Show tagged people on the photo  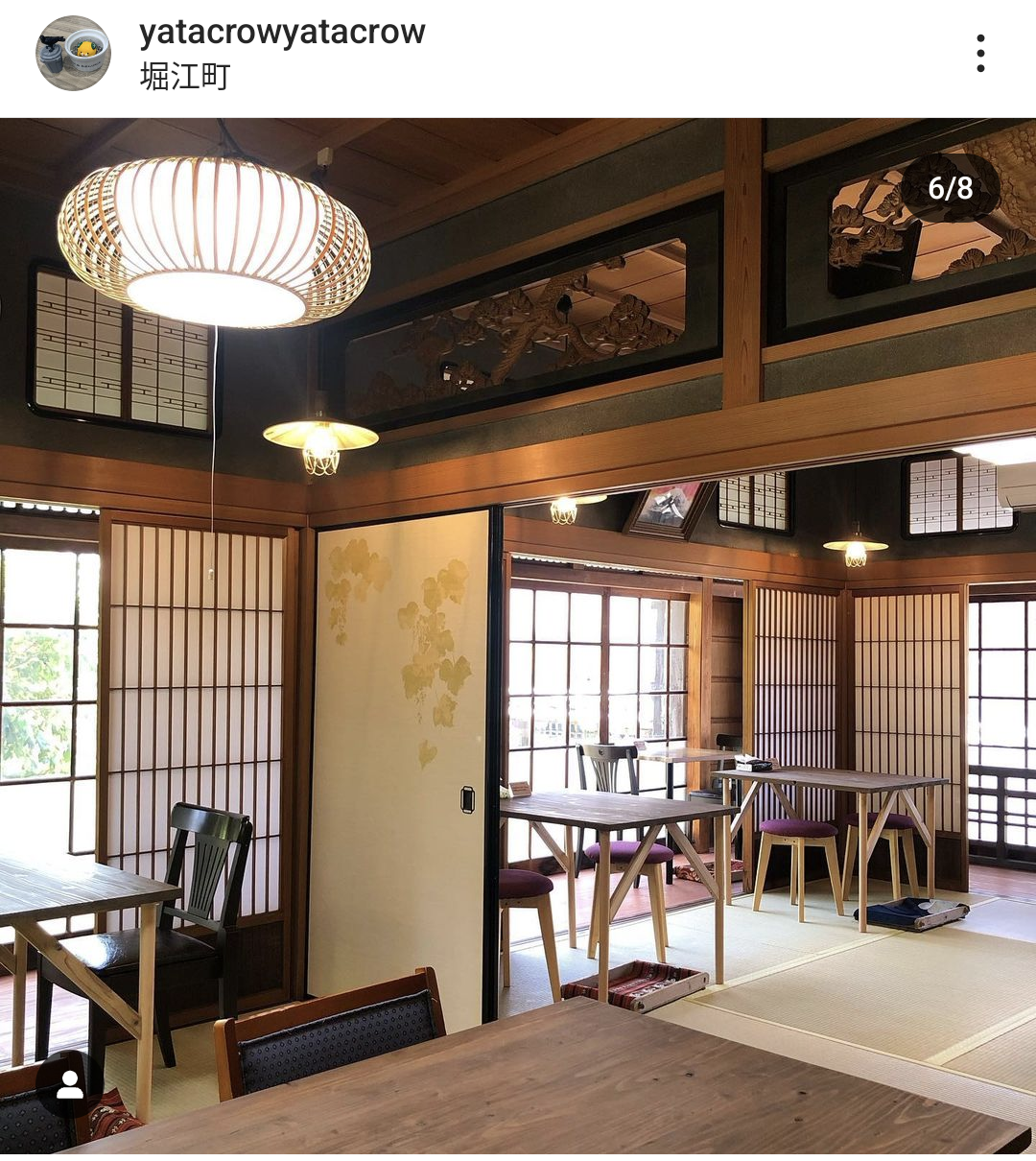tap(69, 1084)
